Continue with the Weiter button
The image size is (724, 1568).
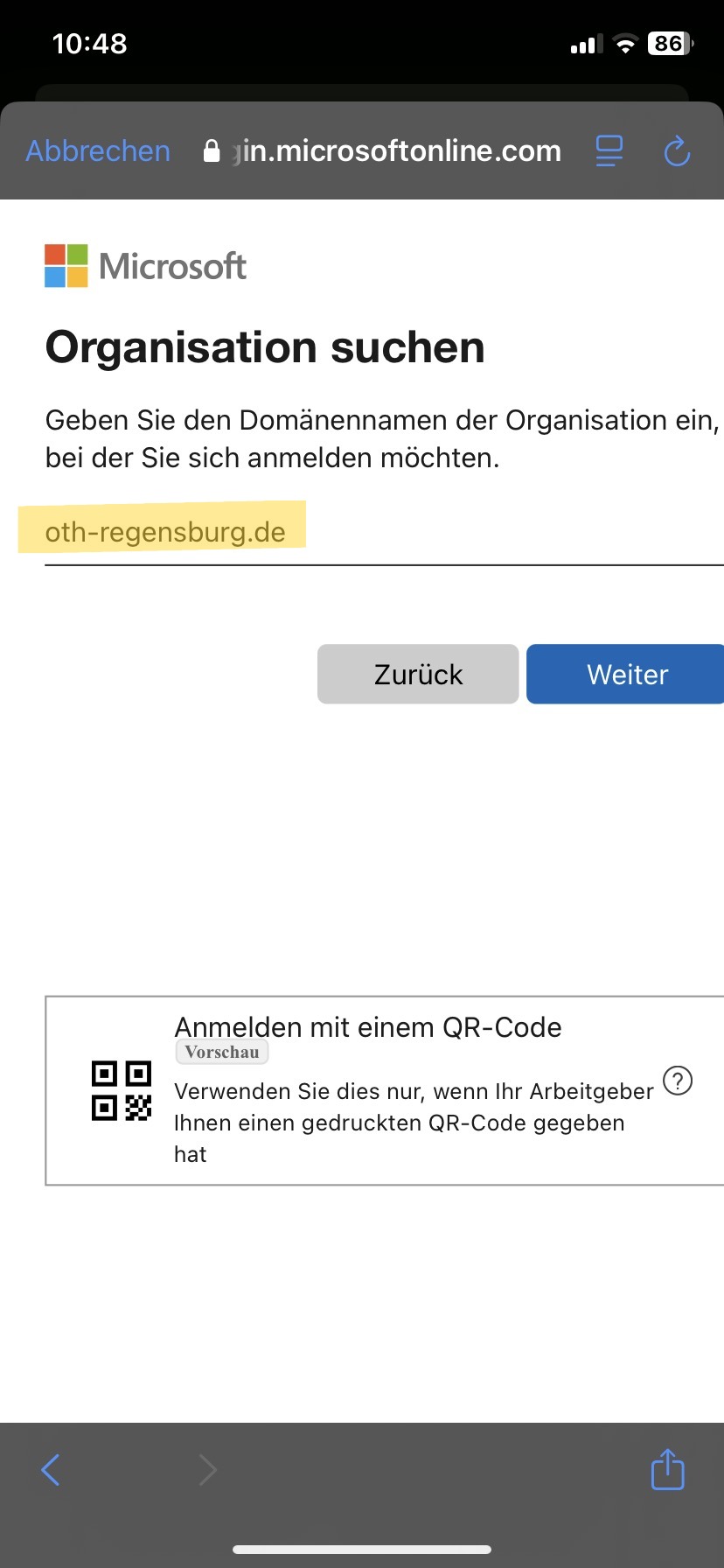(x=626, y=675)
